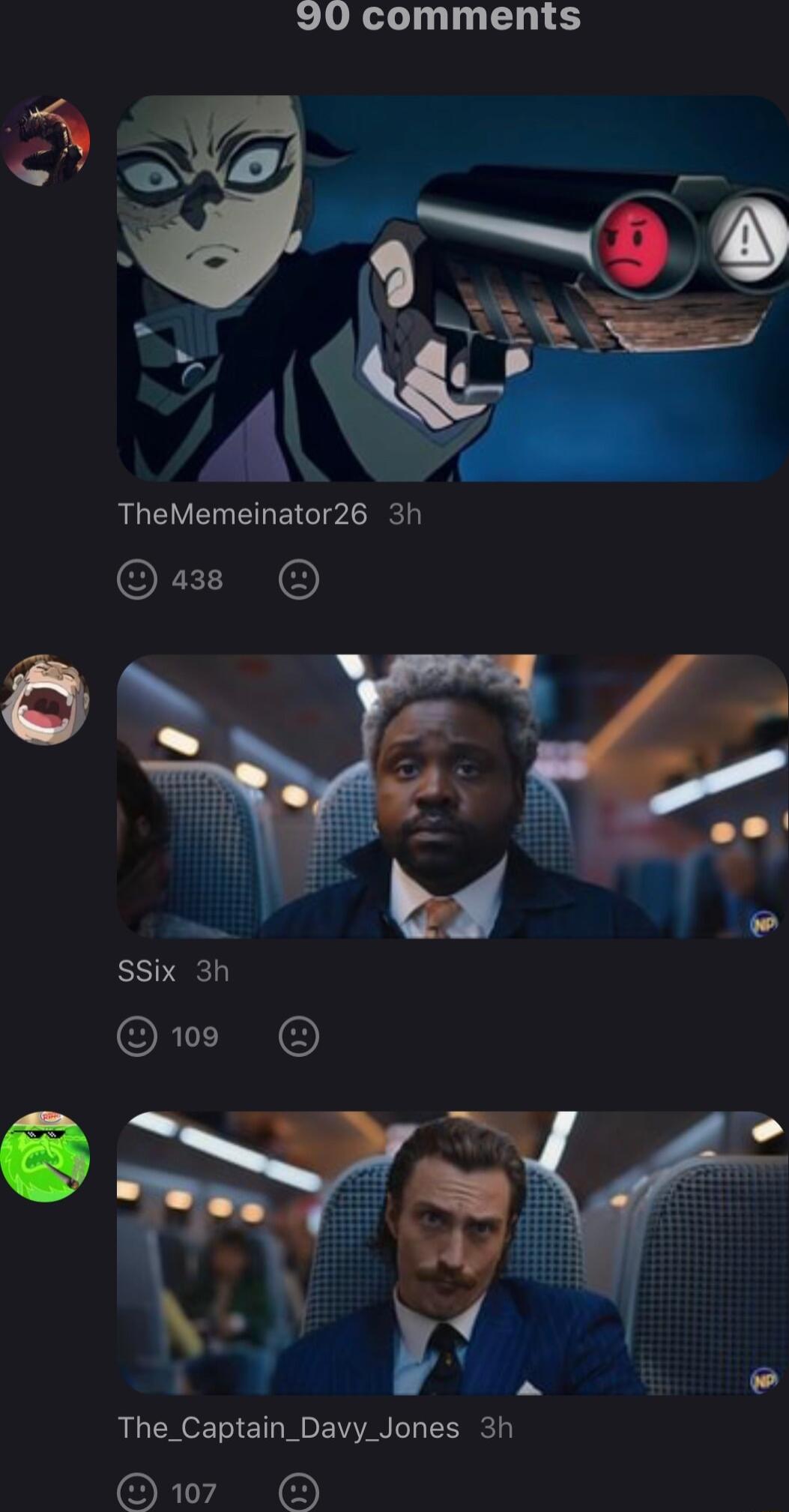Smile SSix's comment
The height and width of the screenshot is (1512, 789).
(137, 1036)
